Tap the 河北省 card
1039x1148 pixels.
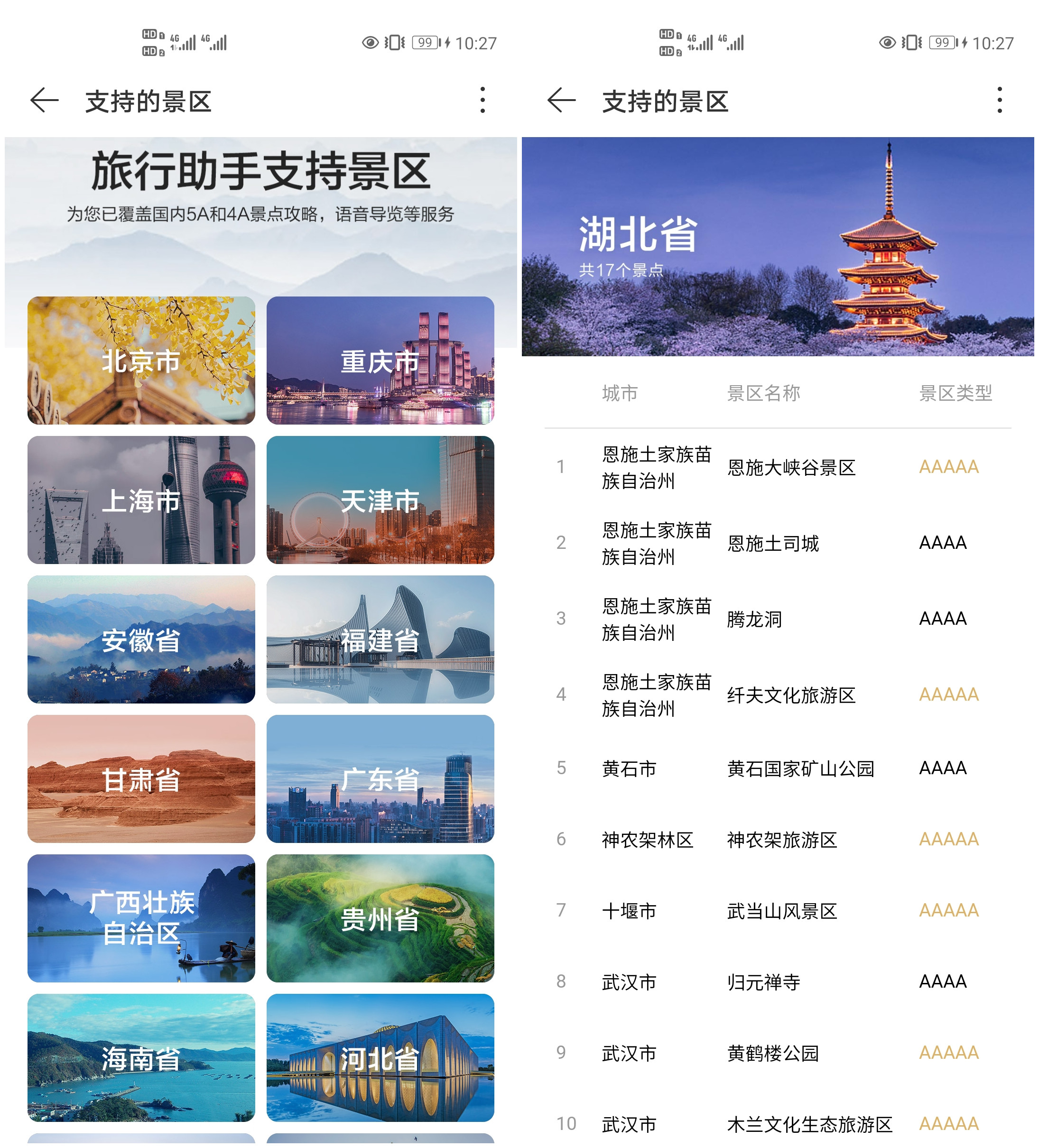[380, 1058]
